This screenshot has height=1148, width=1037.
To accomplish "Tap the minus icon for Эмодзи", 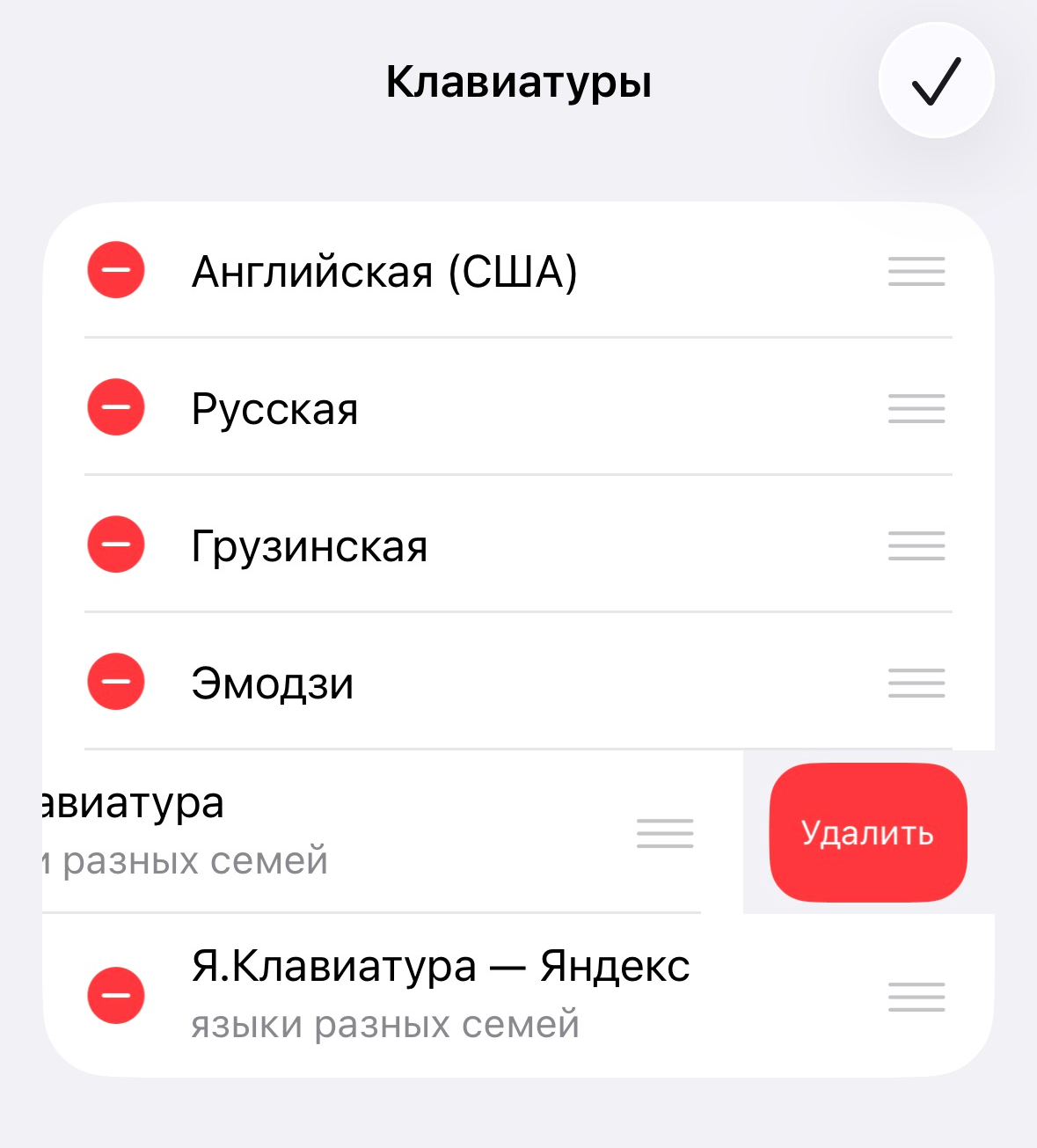I will pos(116,682).
